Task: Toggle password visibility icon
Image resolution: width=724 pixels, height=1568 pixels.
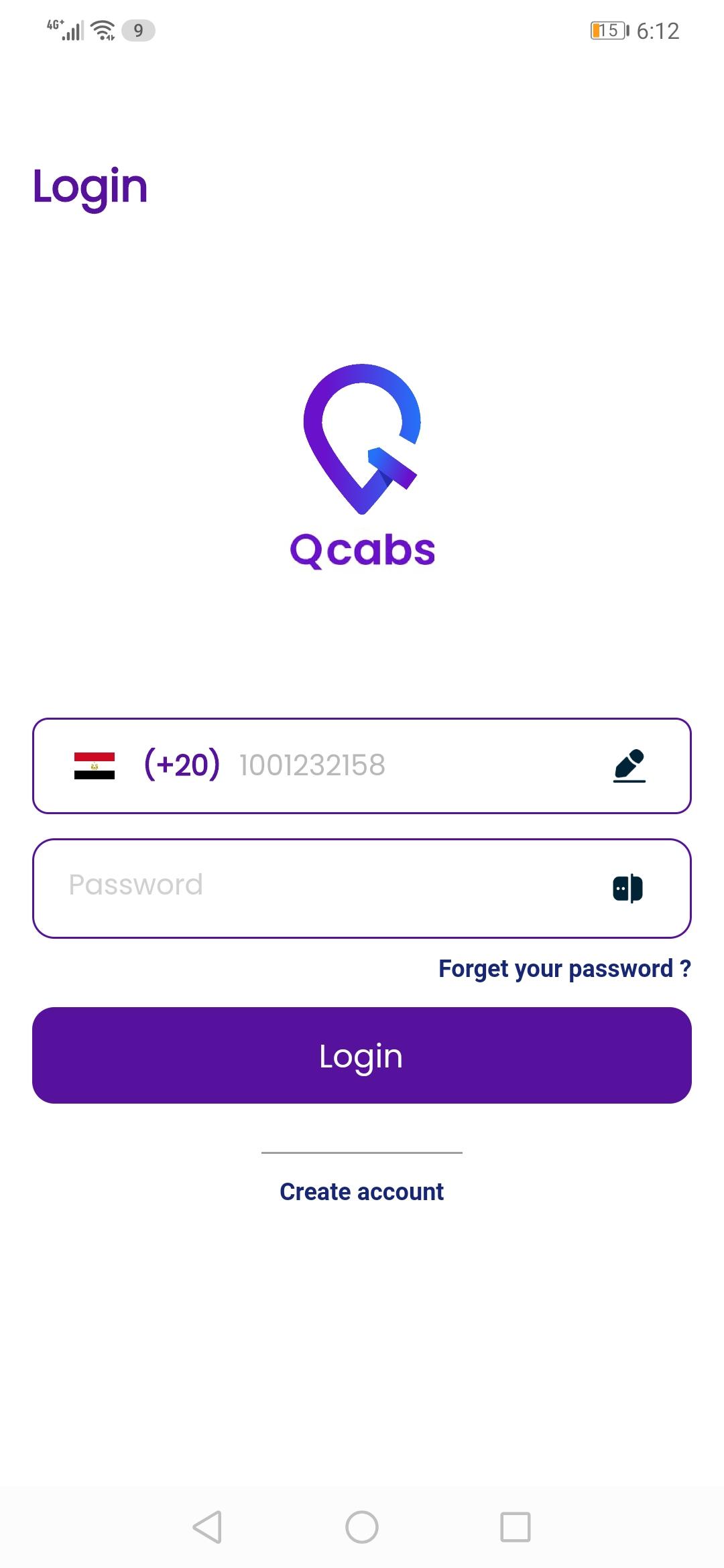Action: pos(628,889)
